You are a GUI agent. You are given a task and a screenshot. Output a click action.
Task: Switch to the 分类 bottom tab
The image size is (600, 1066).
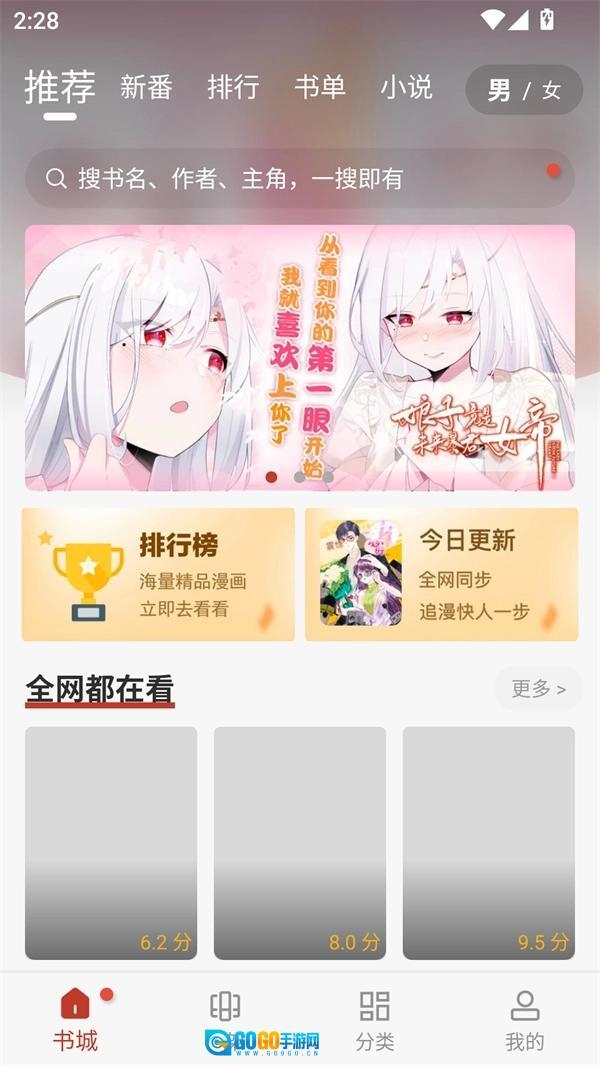pyautogui.click(x=375, y=1018)
